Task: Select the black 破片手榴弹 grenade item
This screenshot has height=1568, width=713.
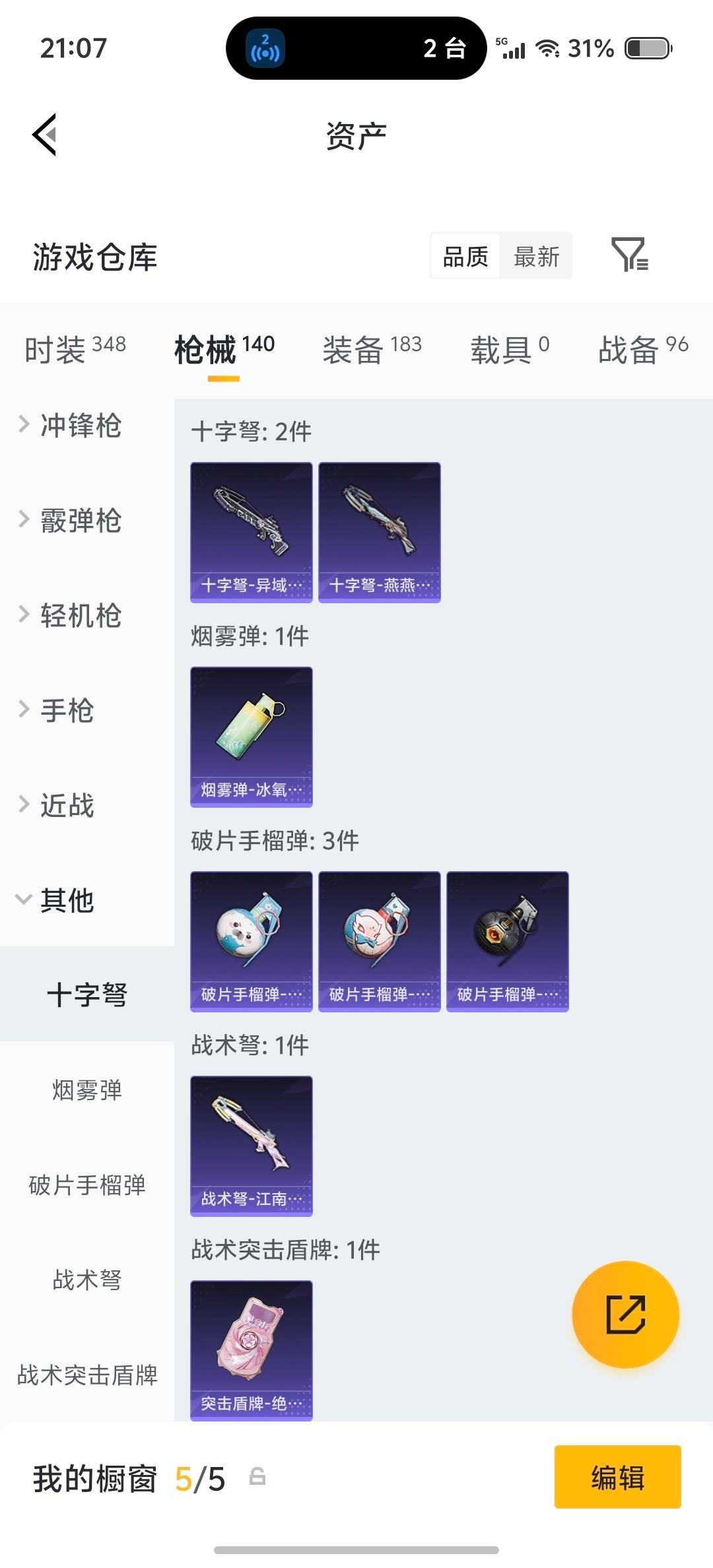Action: tap(506, 940)
